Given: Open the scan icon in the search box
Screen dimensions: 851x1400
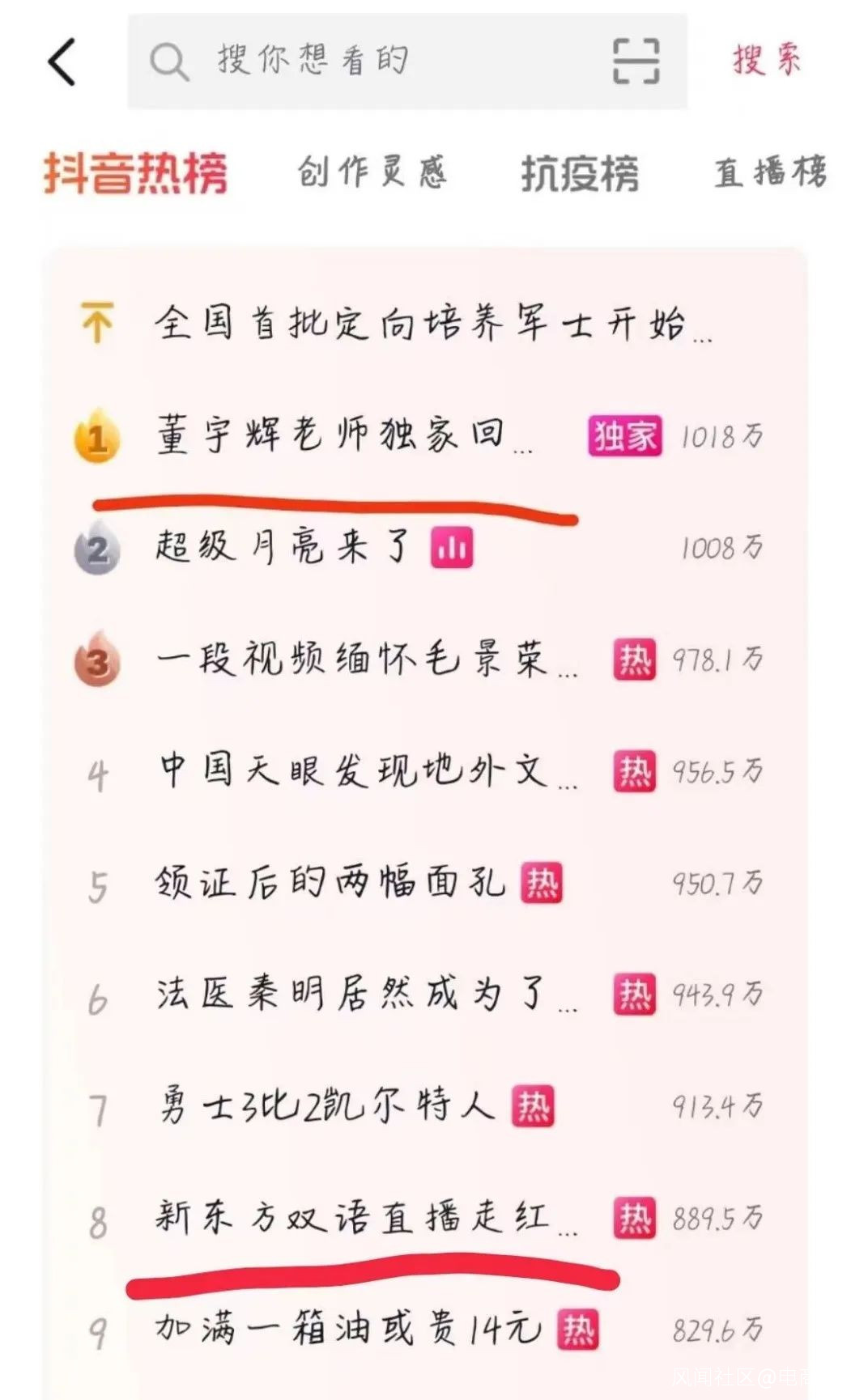Looking at the screenshot, I should tap(636, 62).
